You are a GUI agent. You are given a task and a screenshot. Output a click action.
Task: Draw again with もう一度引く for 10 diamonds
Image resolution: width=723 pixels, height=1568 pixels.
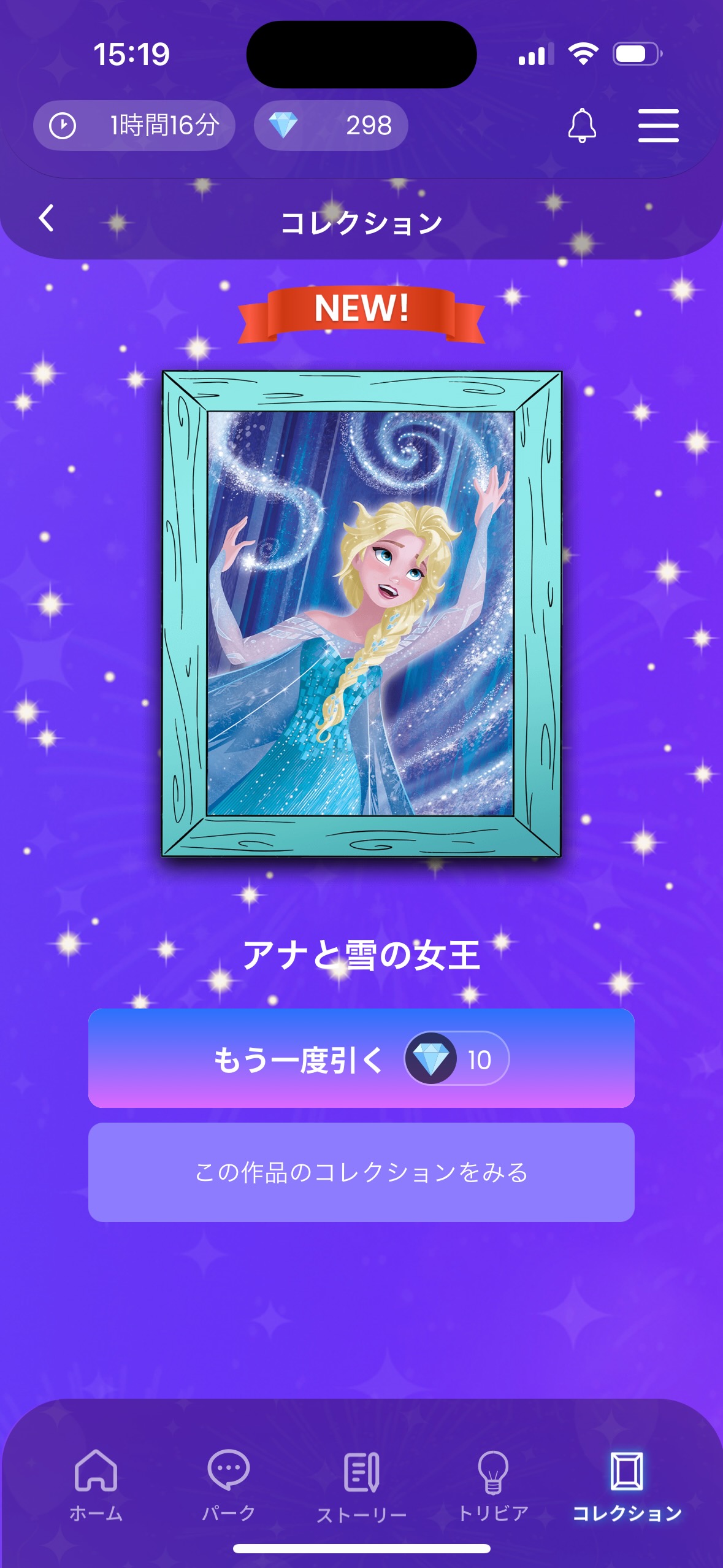(x=361, y=1058)
